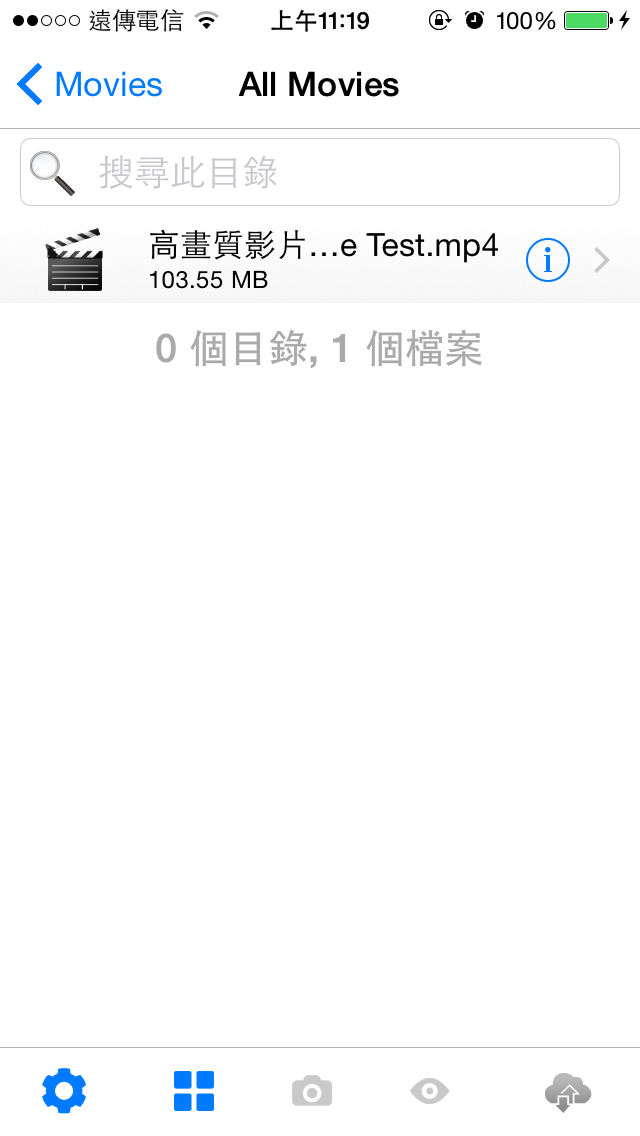
Task: Tap the eye icon in toolbar
Action: pos(429,1090)
